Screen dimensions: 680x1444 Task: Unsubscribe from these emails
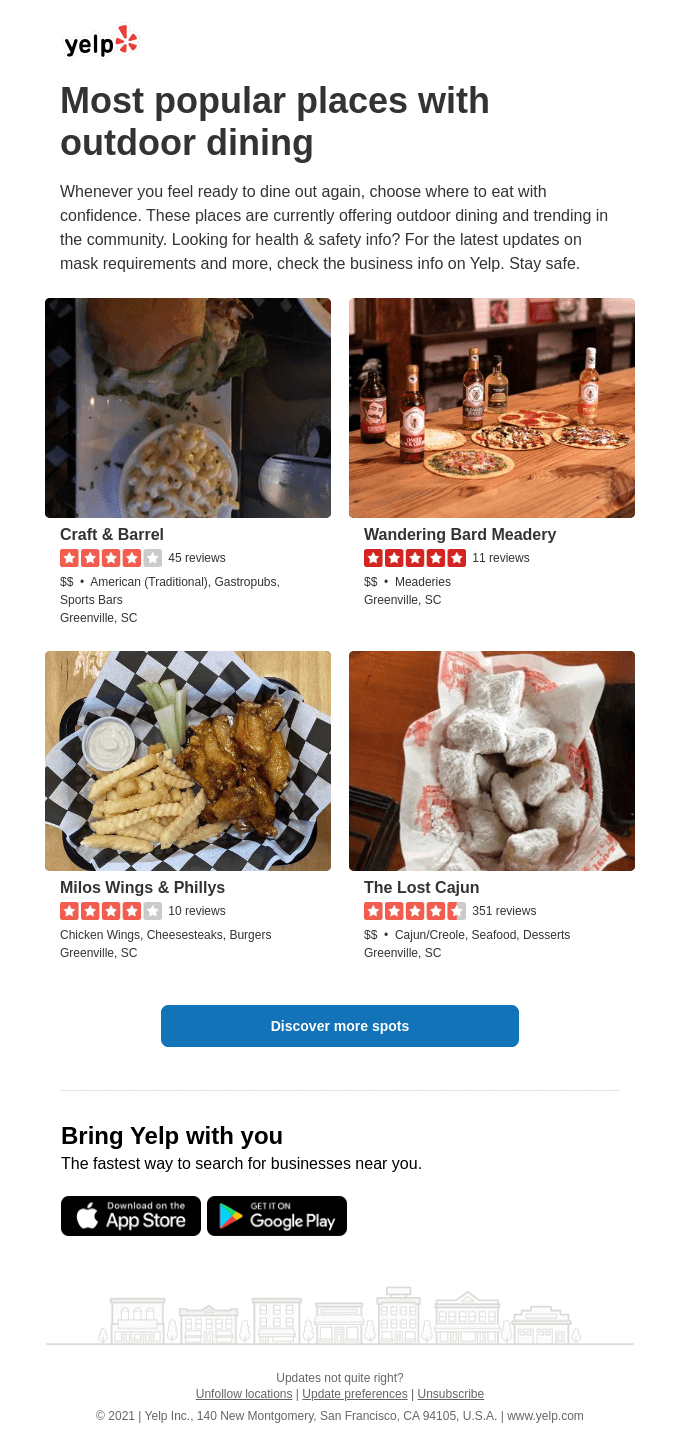pos(450,1394)
